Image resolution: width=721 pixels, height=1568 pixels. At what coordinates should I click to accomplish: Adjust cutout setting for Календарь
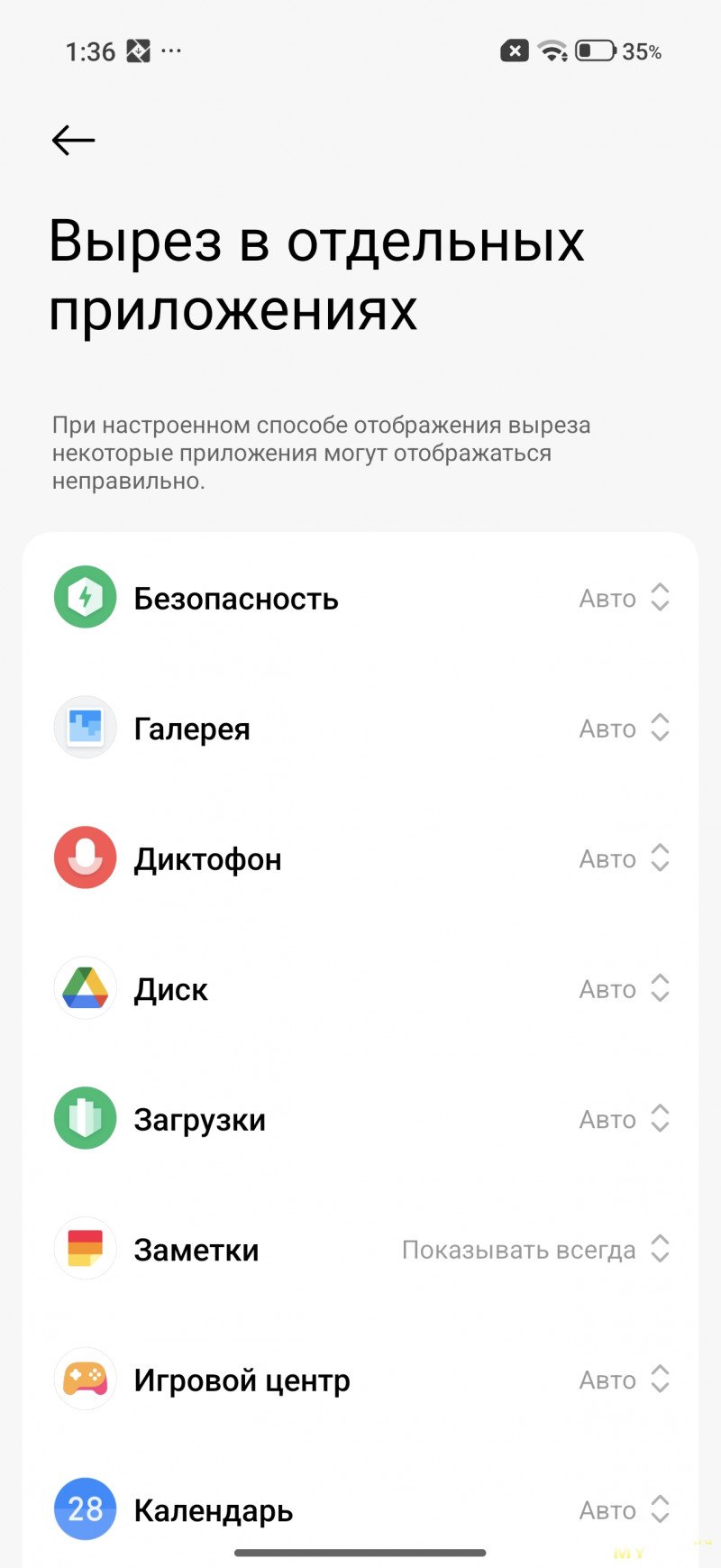point(624,1509)
